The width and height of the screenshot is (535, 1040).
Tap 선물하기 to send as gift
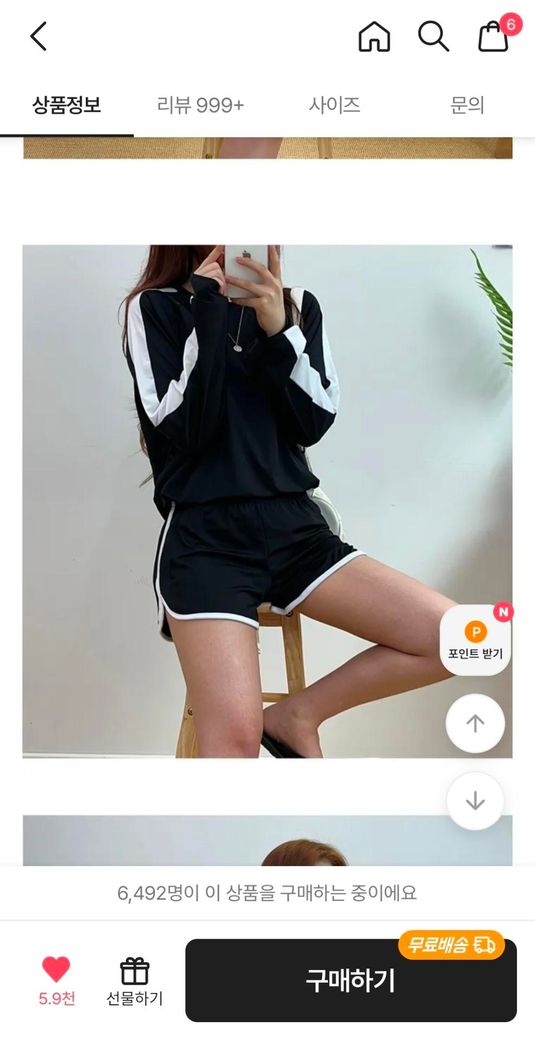click(x=135, y=981)
